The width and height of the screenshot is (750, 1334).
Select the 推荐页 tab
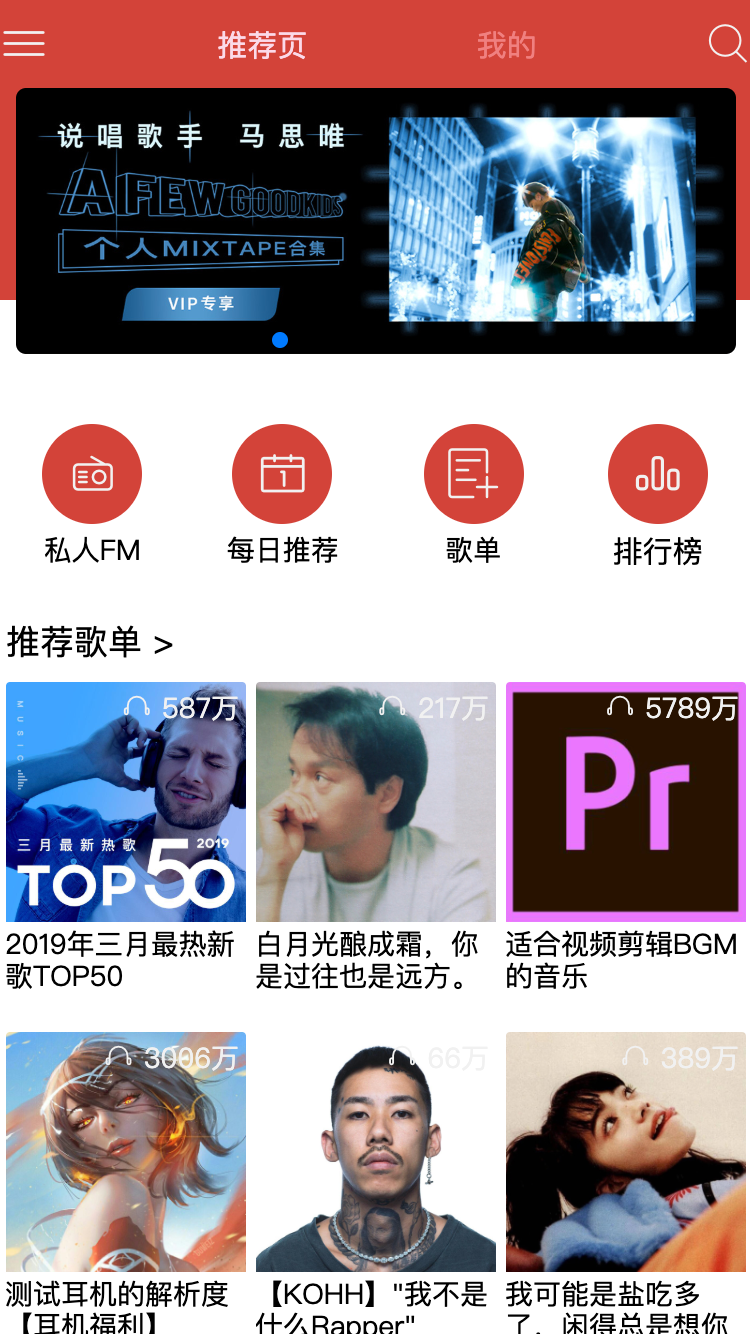(x=261, y=43)
